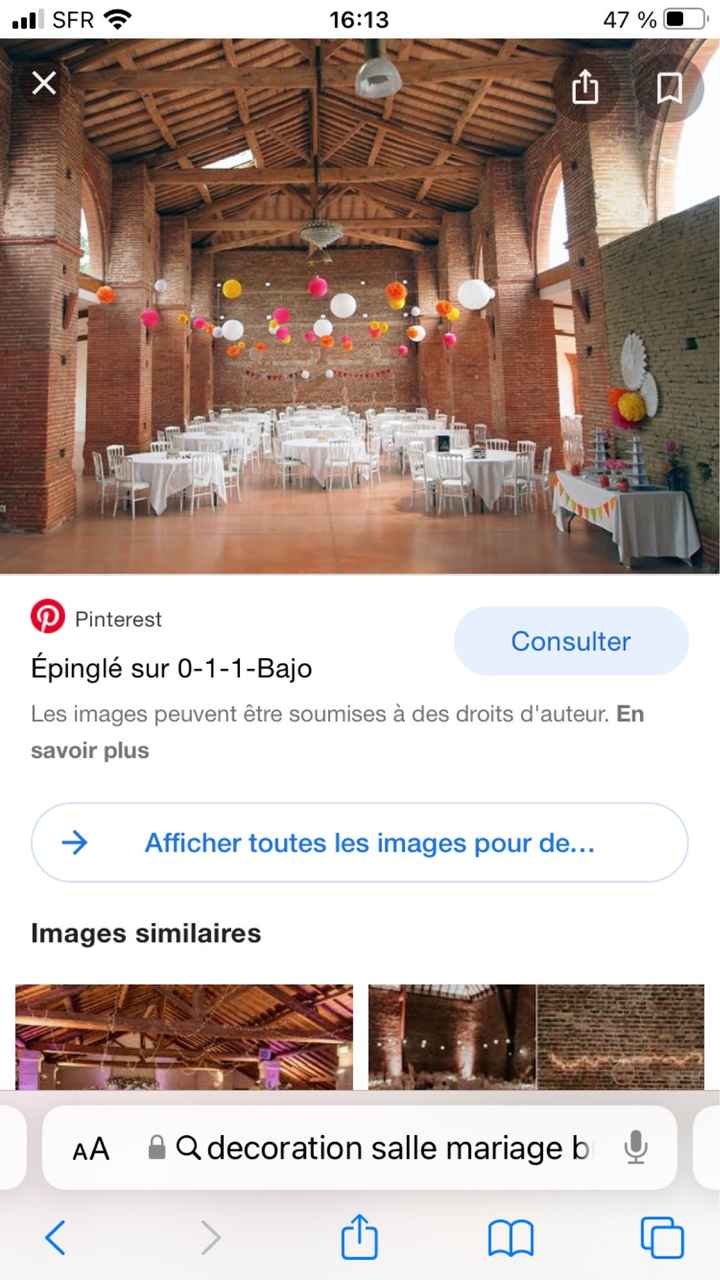
Task: Tap the bookmark icon near the share button
Action: 669,88
